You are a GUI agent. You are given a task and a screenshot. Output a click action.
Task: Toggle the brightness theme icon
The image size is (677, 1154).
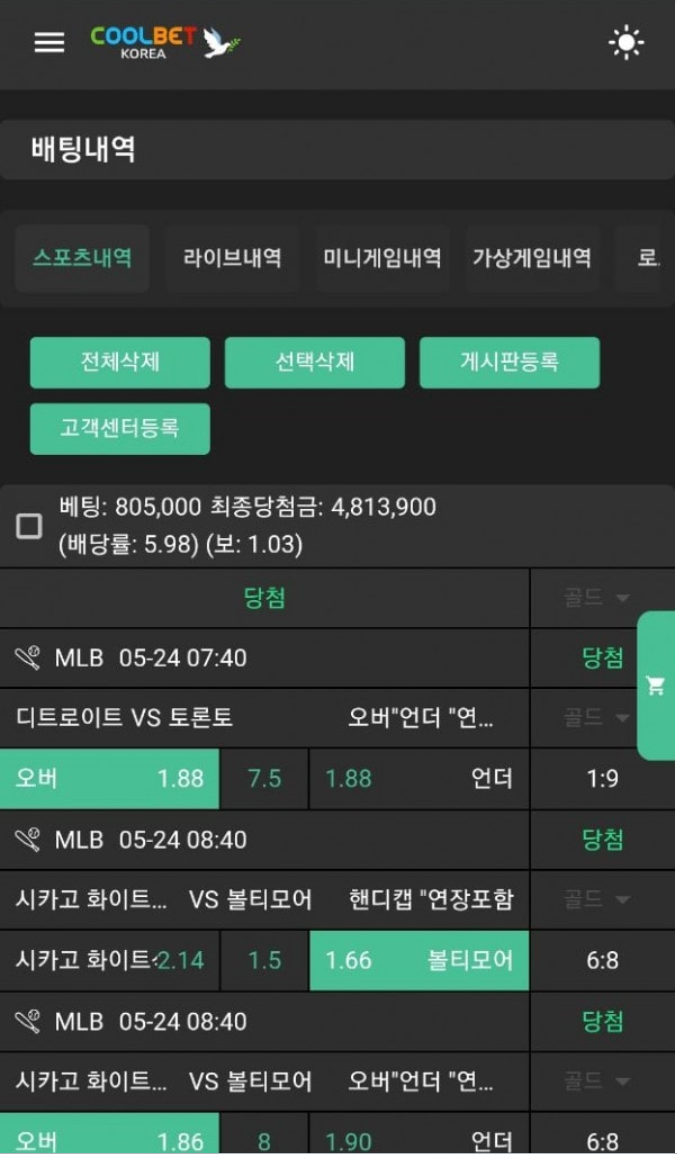coord(626,43)
